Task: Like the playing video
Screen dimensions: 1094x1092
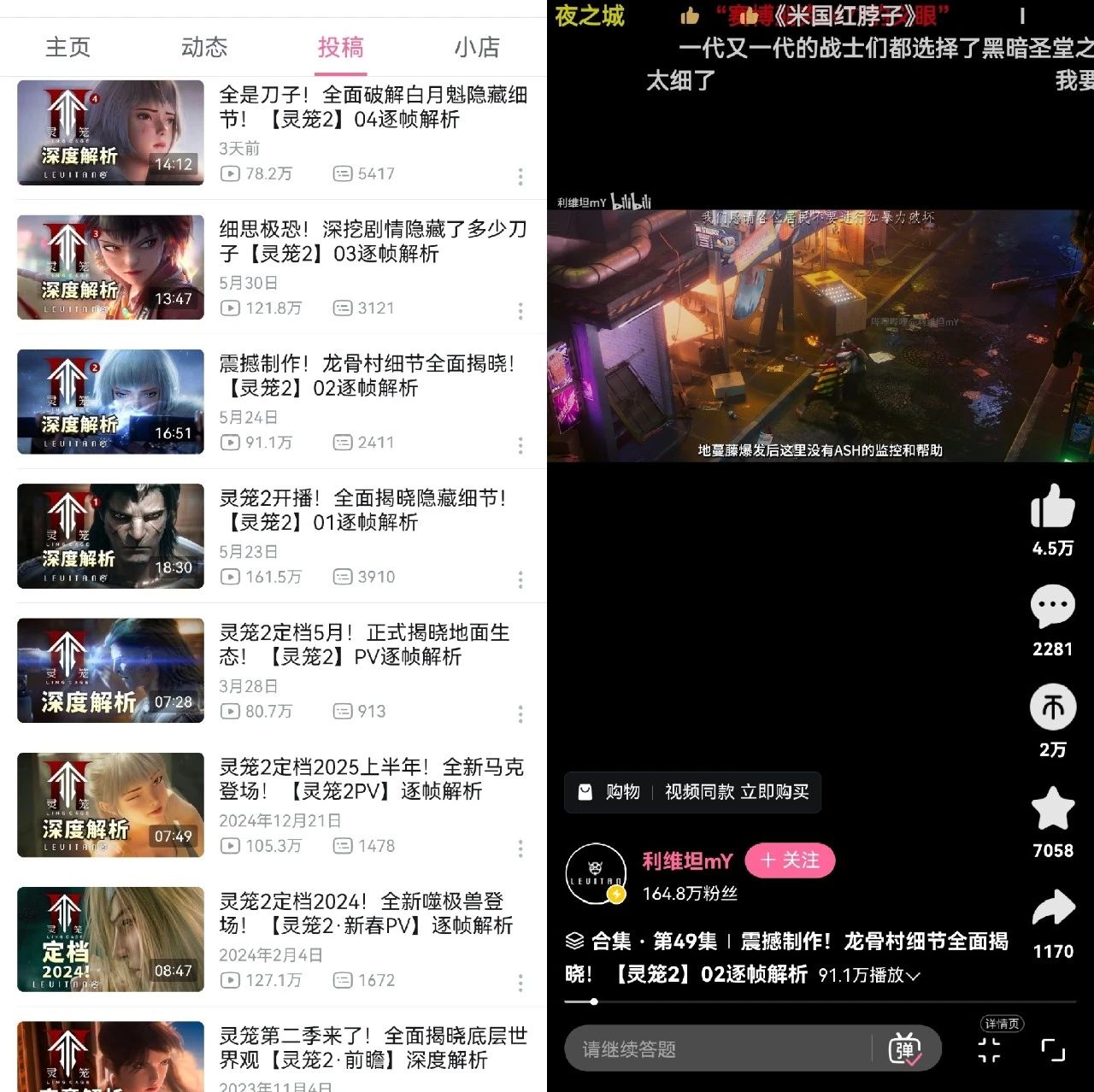Action: tap(1052, 508)
